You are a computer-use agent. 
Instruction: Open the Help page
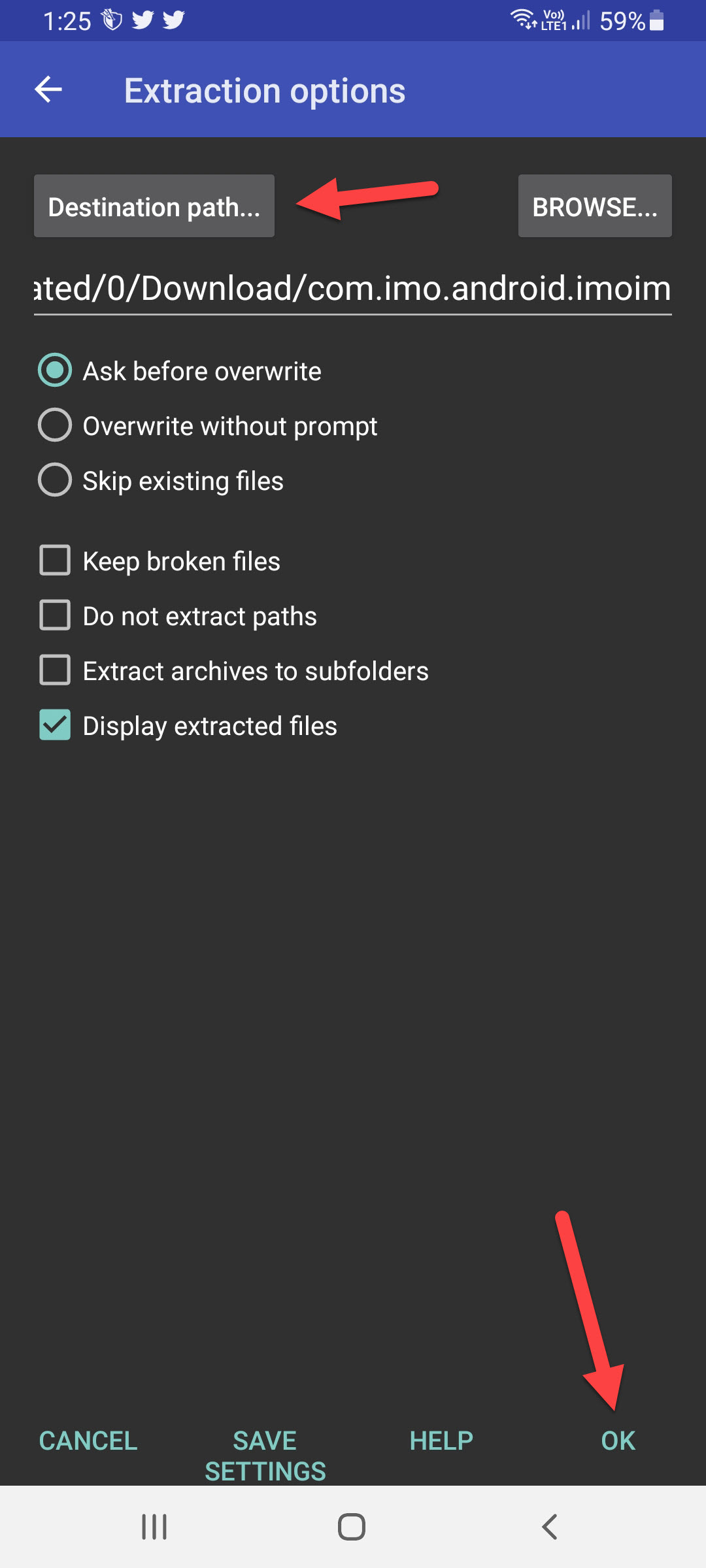tap(441, 1441)
